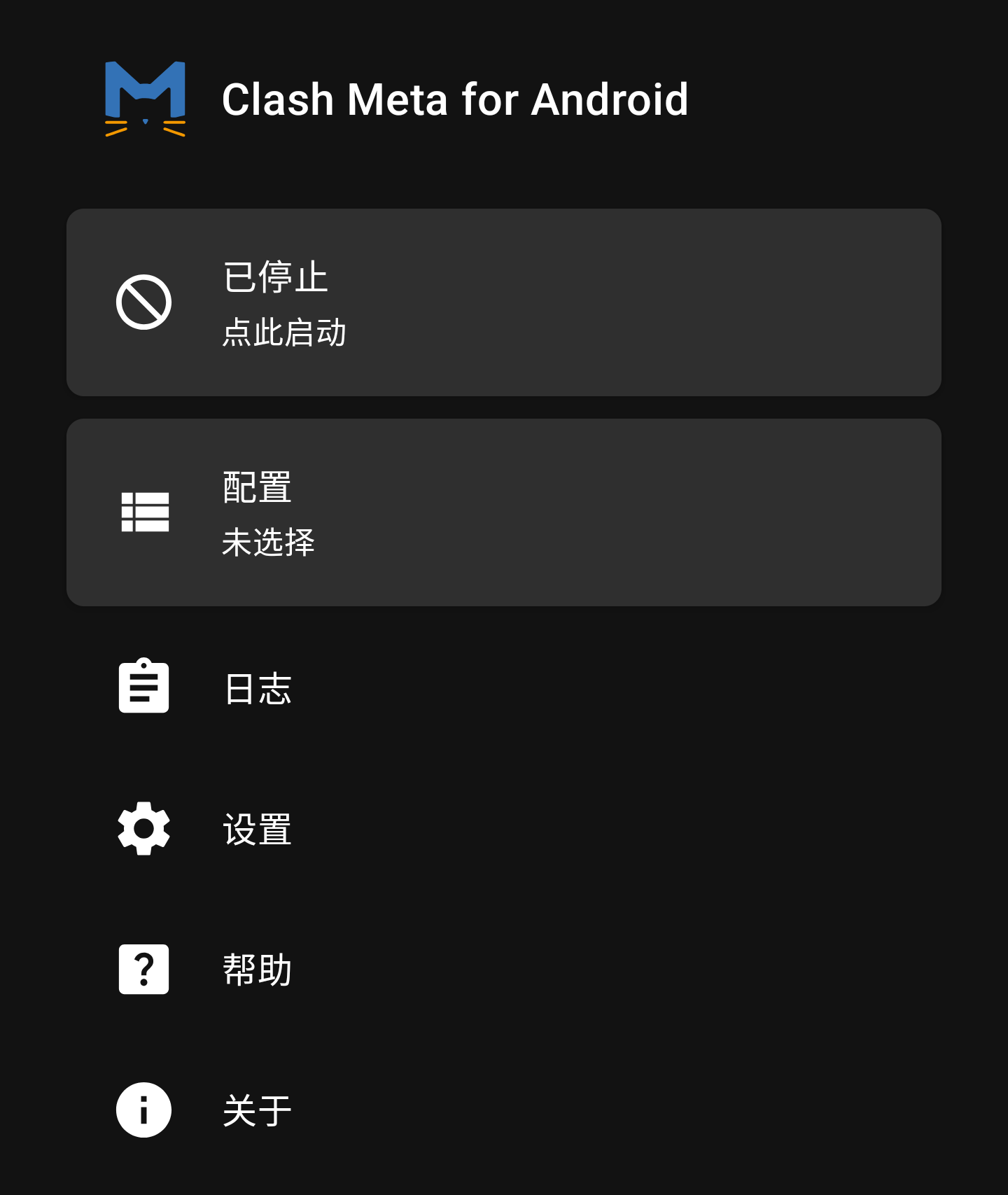Open 帮助 from the menu list
1008x1195 pixels.
pyautogui.click(x=256, y=970)
